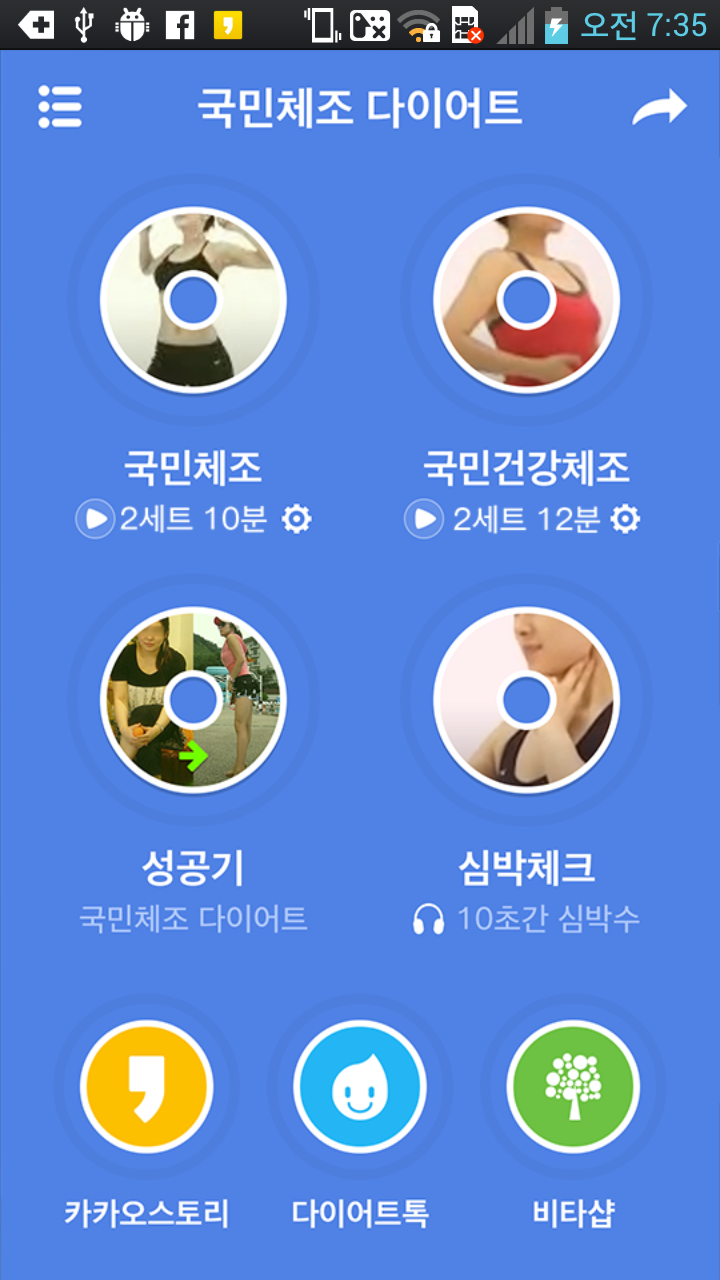Share the app via the arrow icon
The image size is (720, 1280).
coord(660,107)
